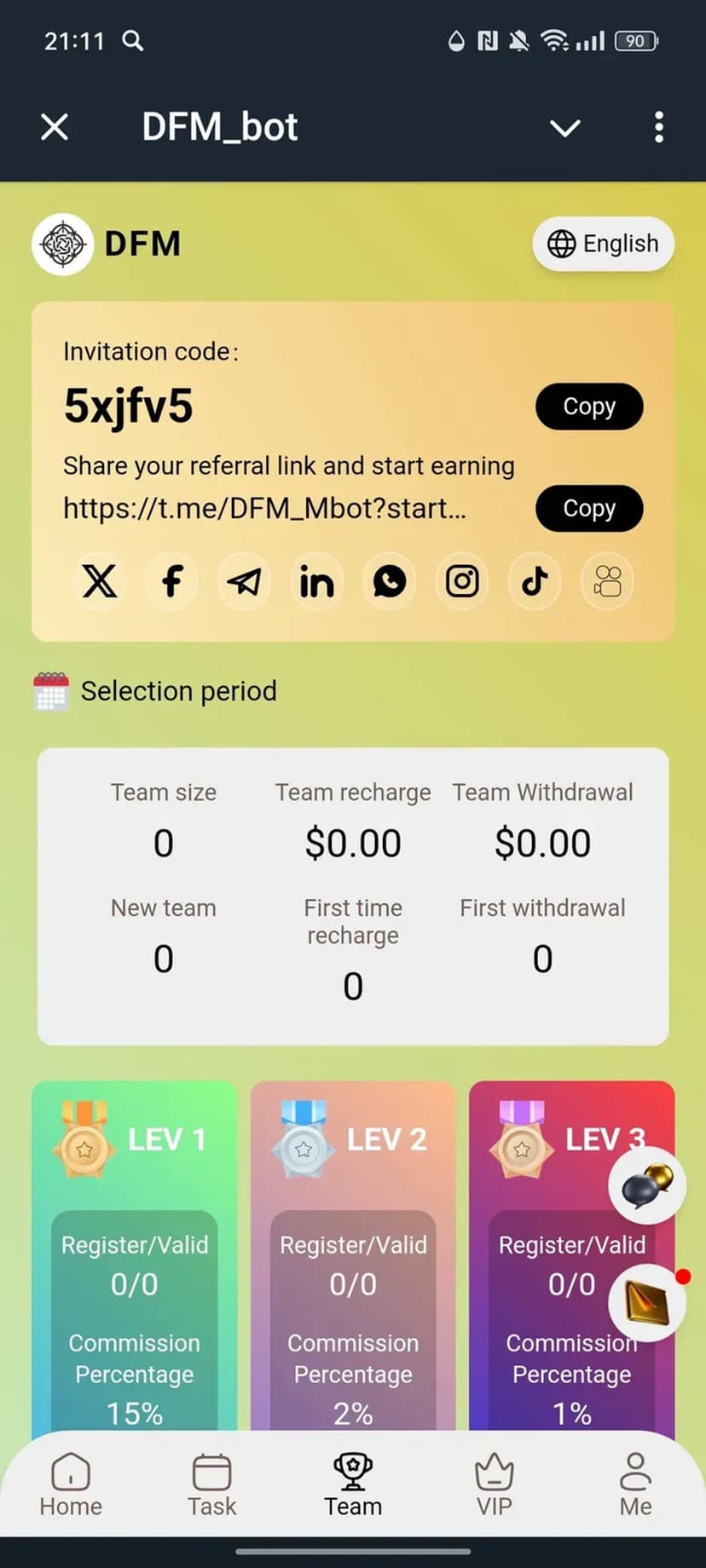Change language from English
706x1568 pixels.
coord(604,244)
